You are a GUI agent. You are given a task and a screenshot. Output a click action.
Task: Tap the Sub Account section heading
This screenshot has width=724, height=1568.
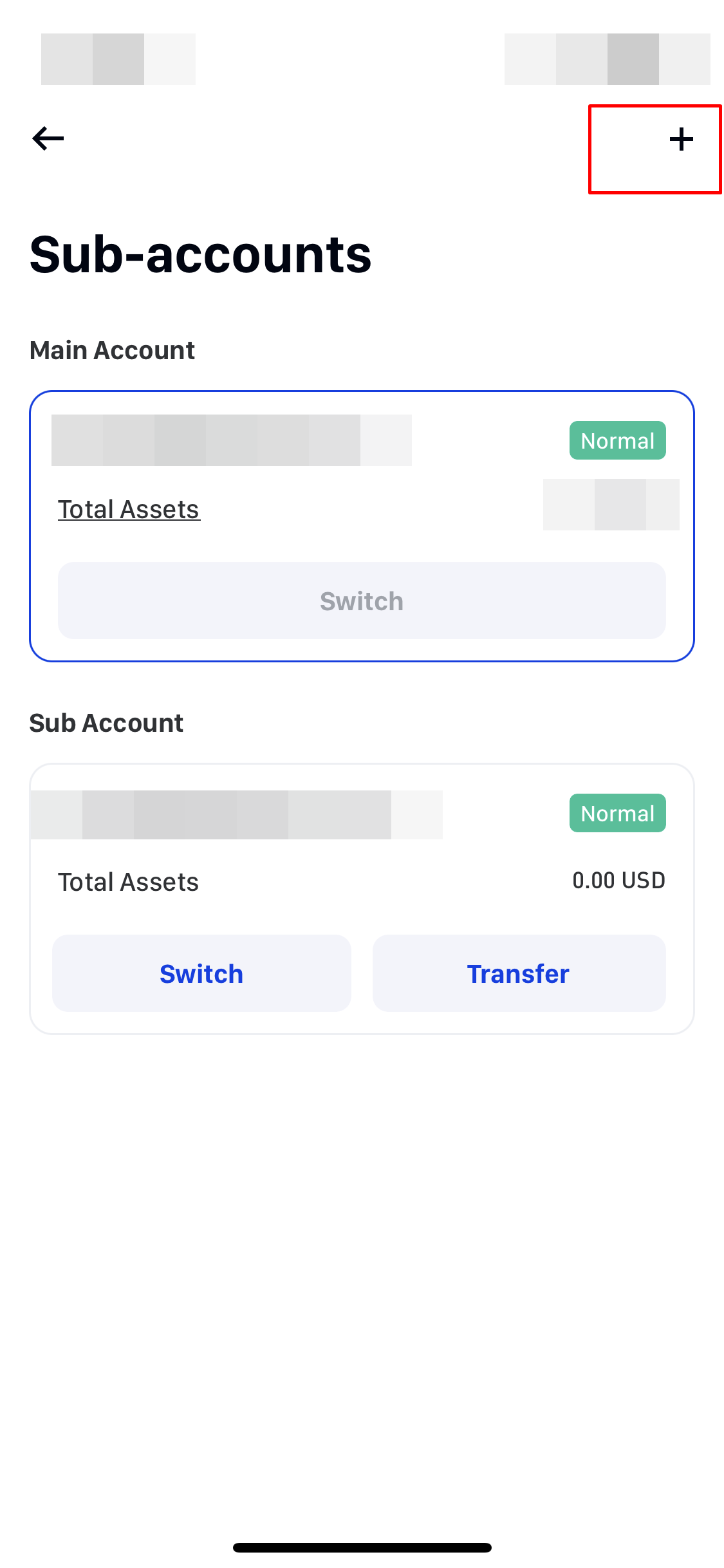point(106,722)
